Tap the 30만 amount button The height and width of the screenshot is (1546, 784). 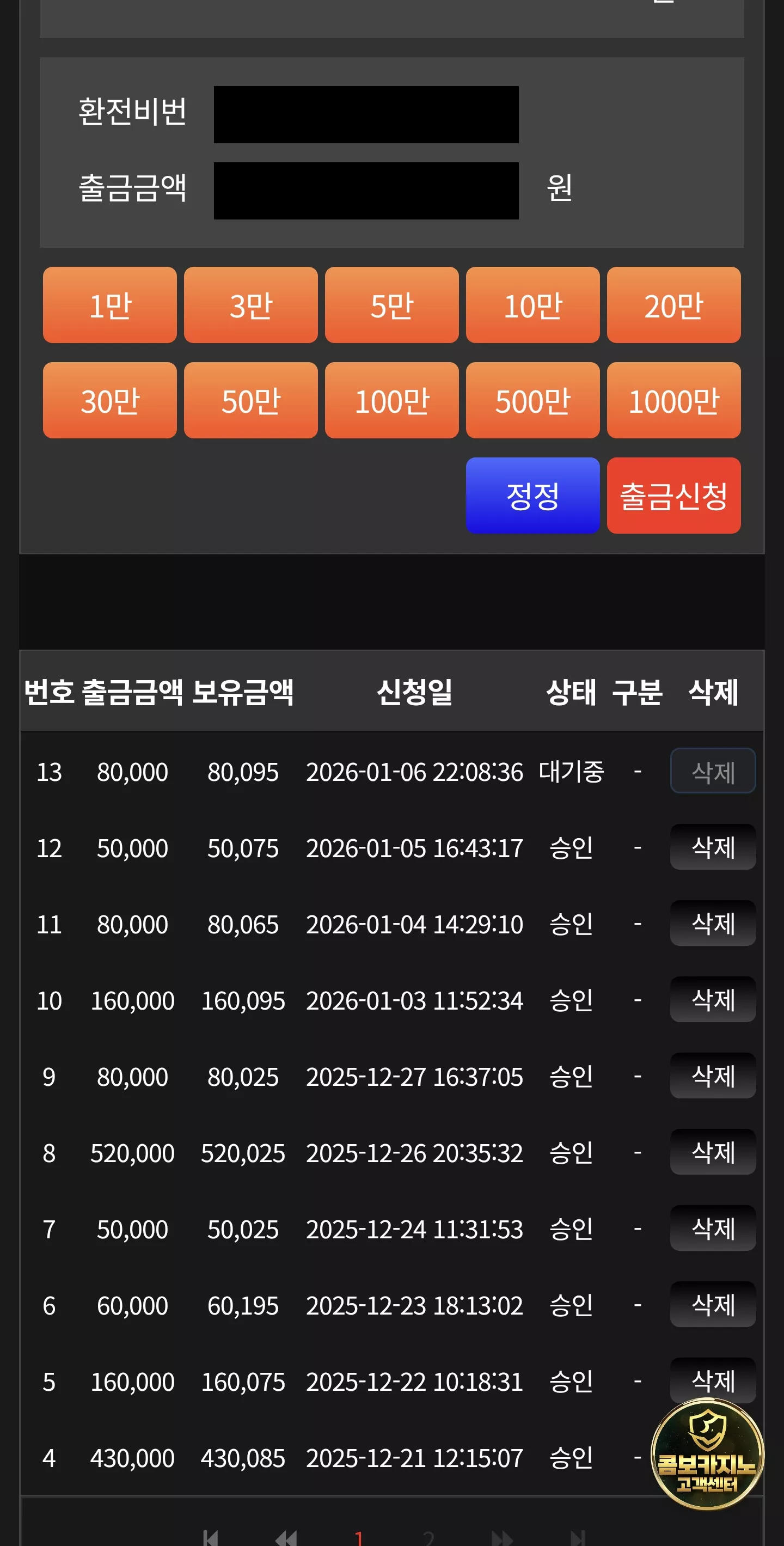110,400
